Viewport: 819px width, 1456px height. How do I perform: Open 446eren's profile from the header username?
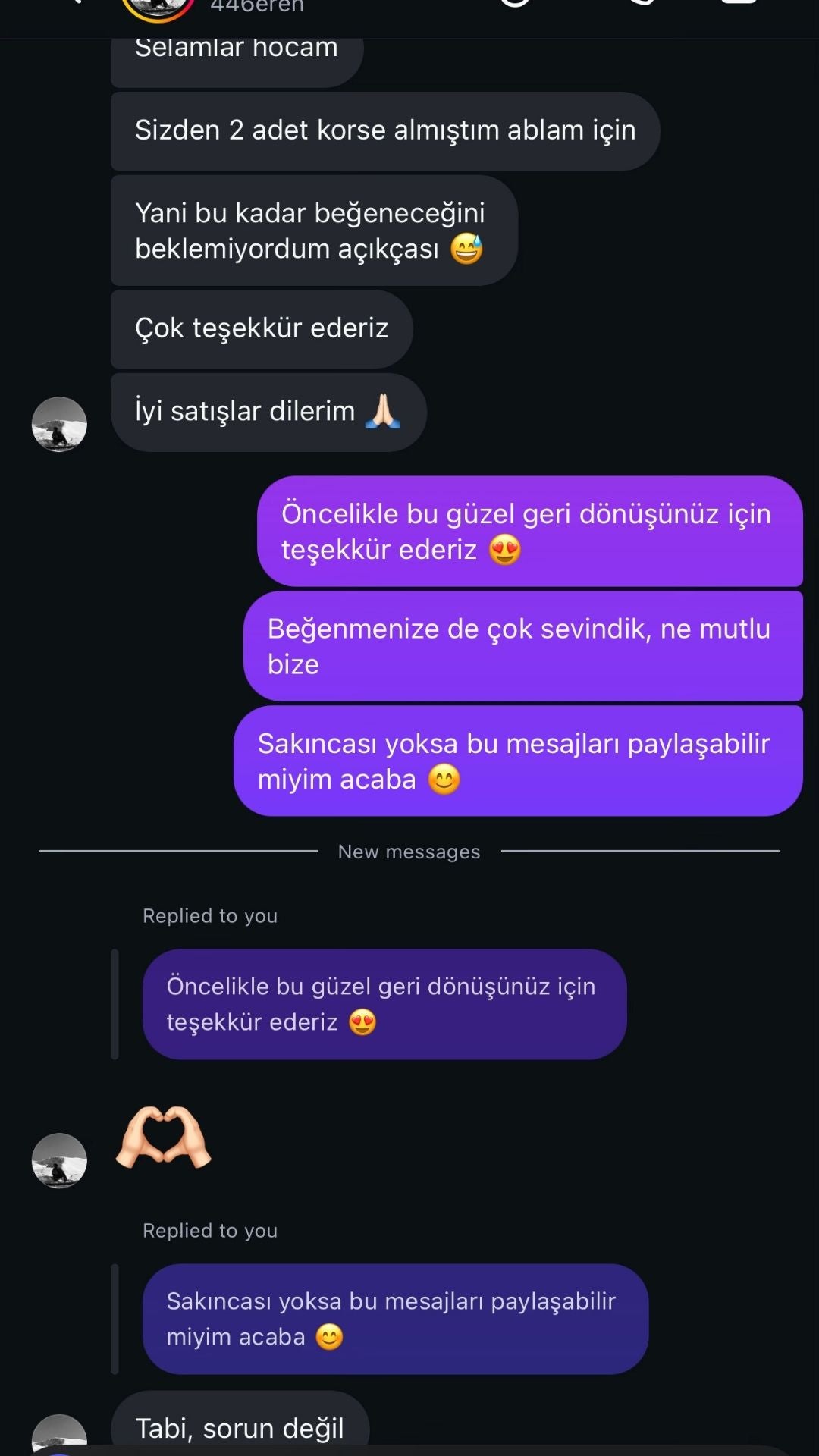coord(257,7)
